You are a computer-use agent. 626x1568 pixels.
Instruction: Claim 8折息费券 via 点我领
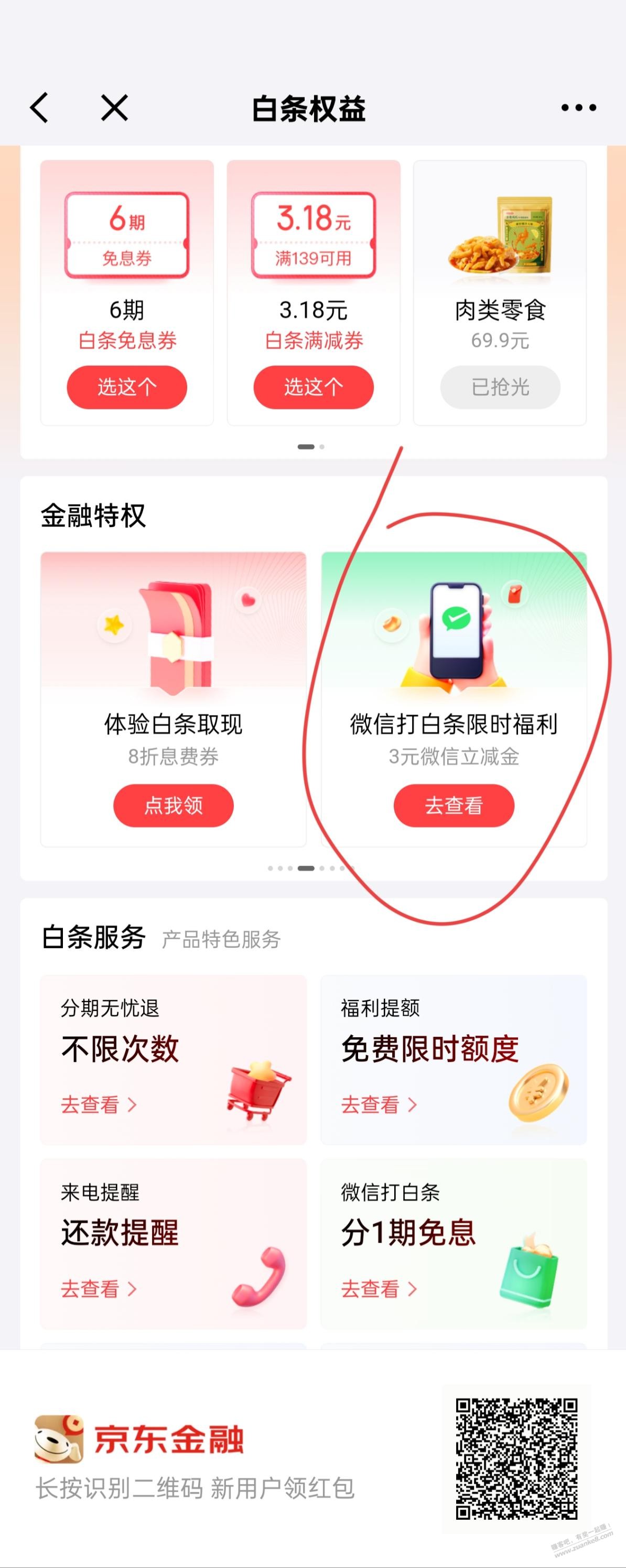click(173, 805)
